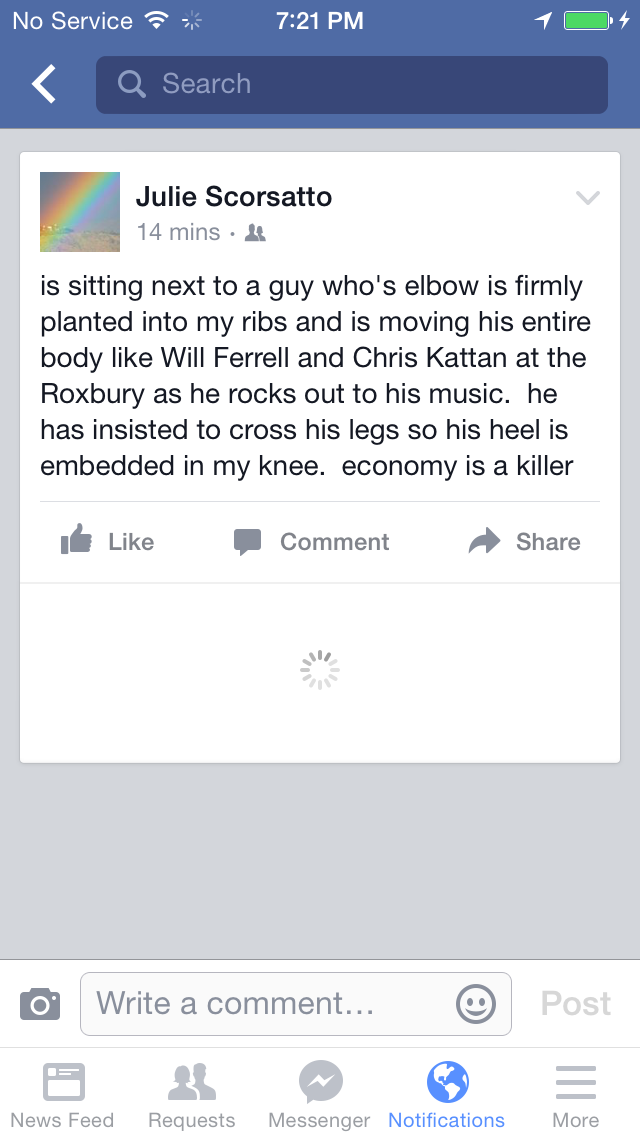Go to the Messenger tab

pos(319,1095)
